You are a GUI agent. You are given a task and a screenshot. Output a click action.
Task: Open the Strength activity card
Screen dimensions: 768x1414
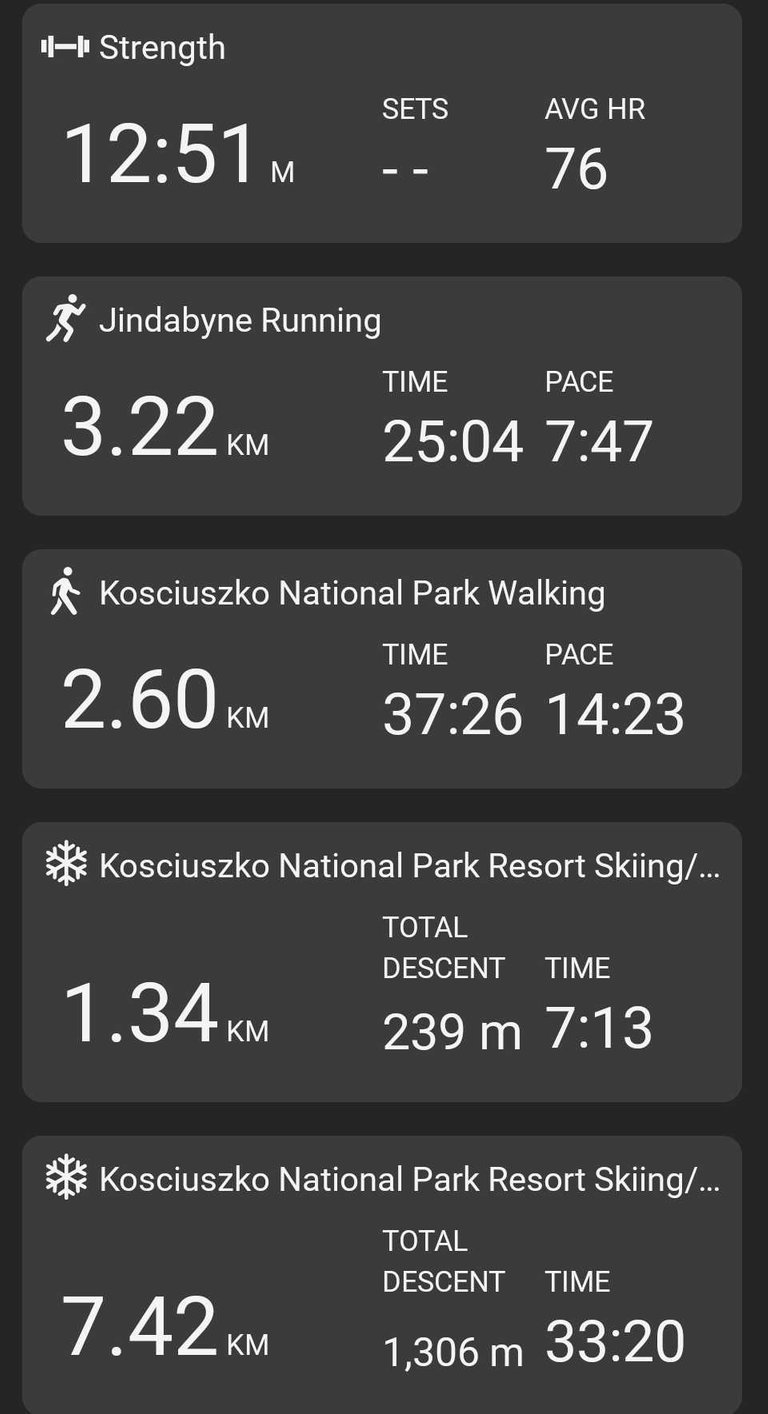[x=381, y=123]
